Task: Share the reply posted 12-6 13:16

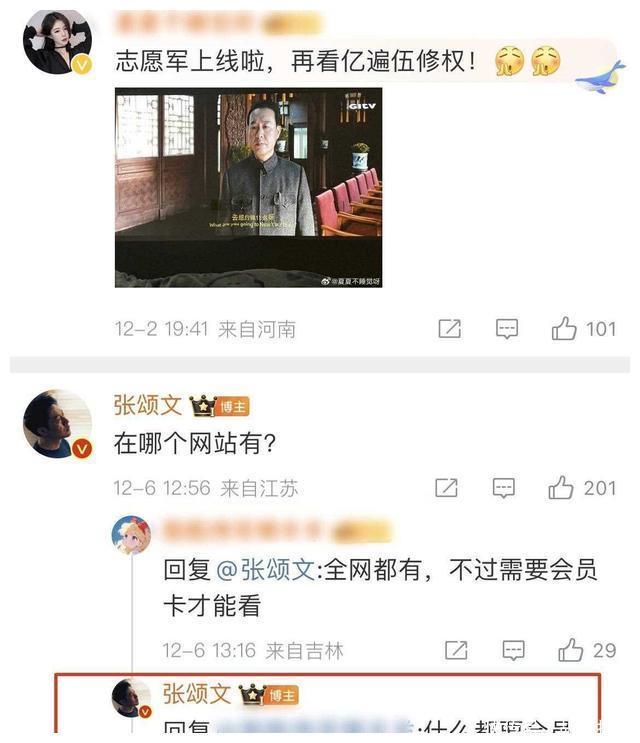Action: coord(456,650)
